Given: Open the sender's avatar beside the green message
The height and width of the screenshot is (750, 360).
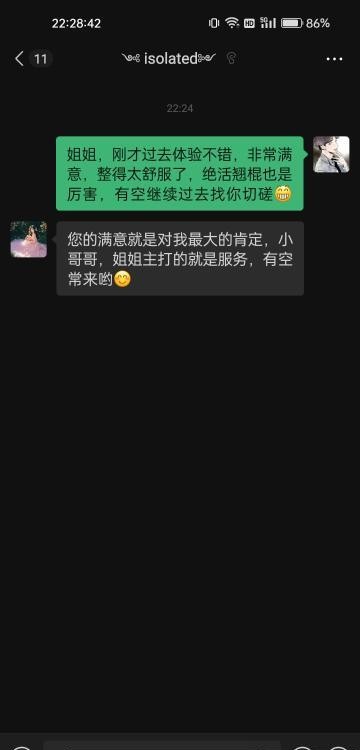Looking at the screenshot, I should (x=331, y=154).
